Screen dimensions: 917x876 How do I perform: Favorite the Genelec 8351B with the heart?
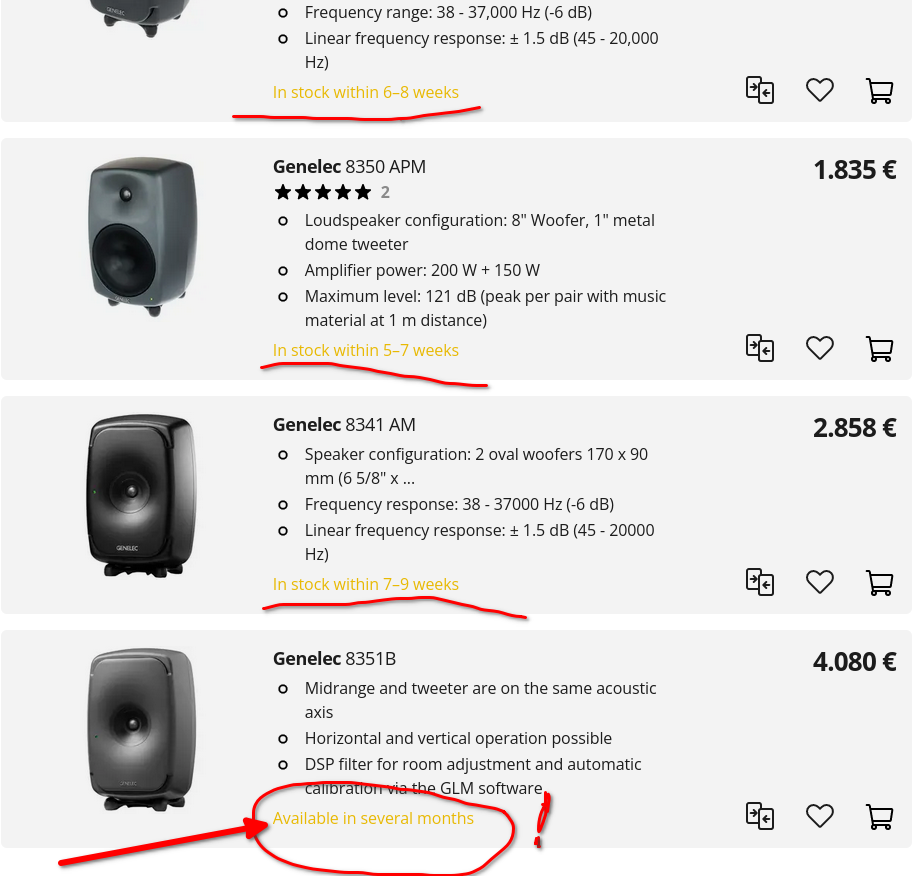[x=820, y=816]
